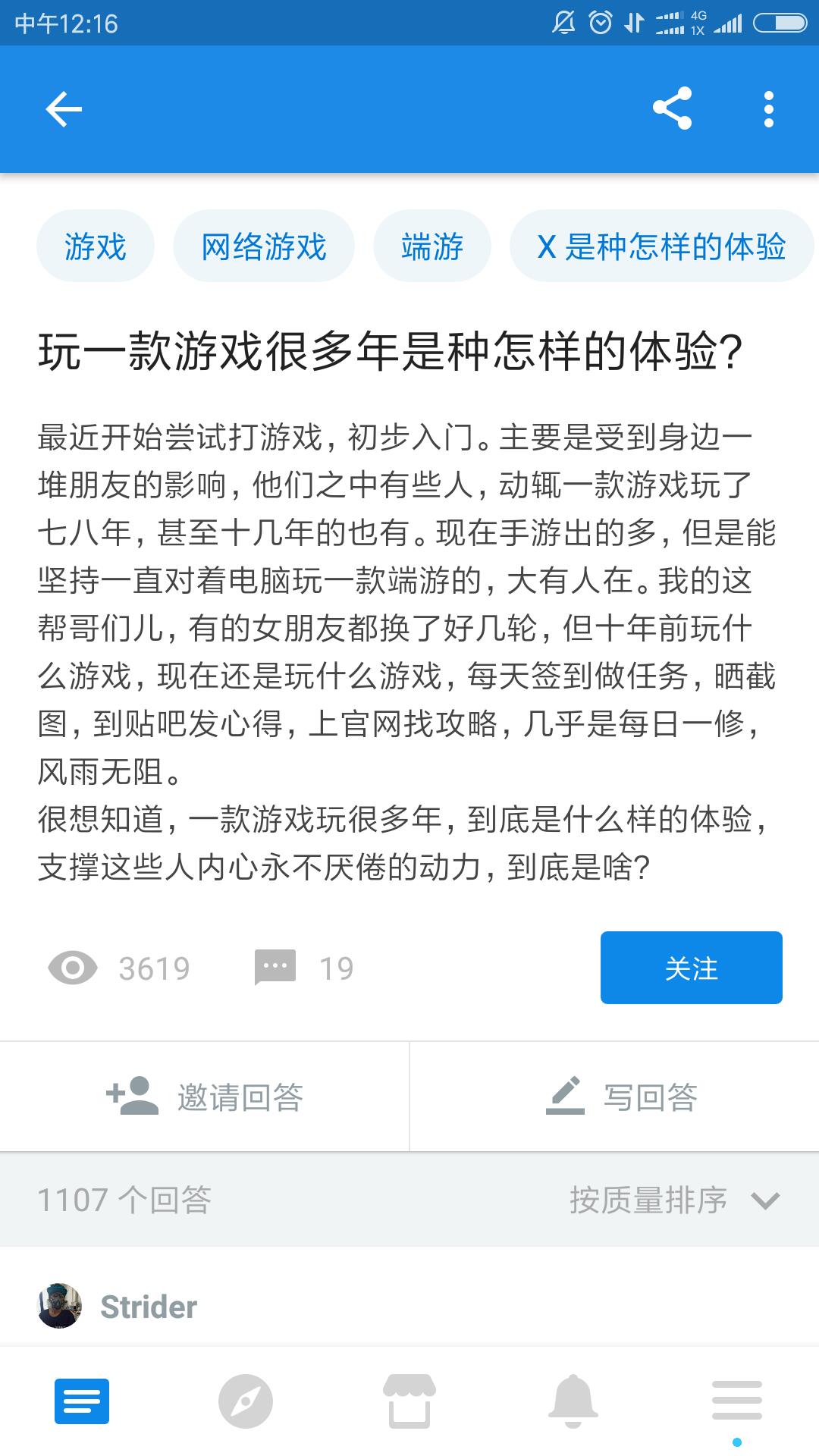
Task: Share this question
Action: (672, 108)
